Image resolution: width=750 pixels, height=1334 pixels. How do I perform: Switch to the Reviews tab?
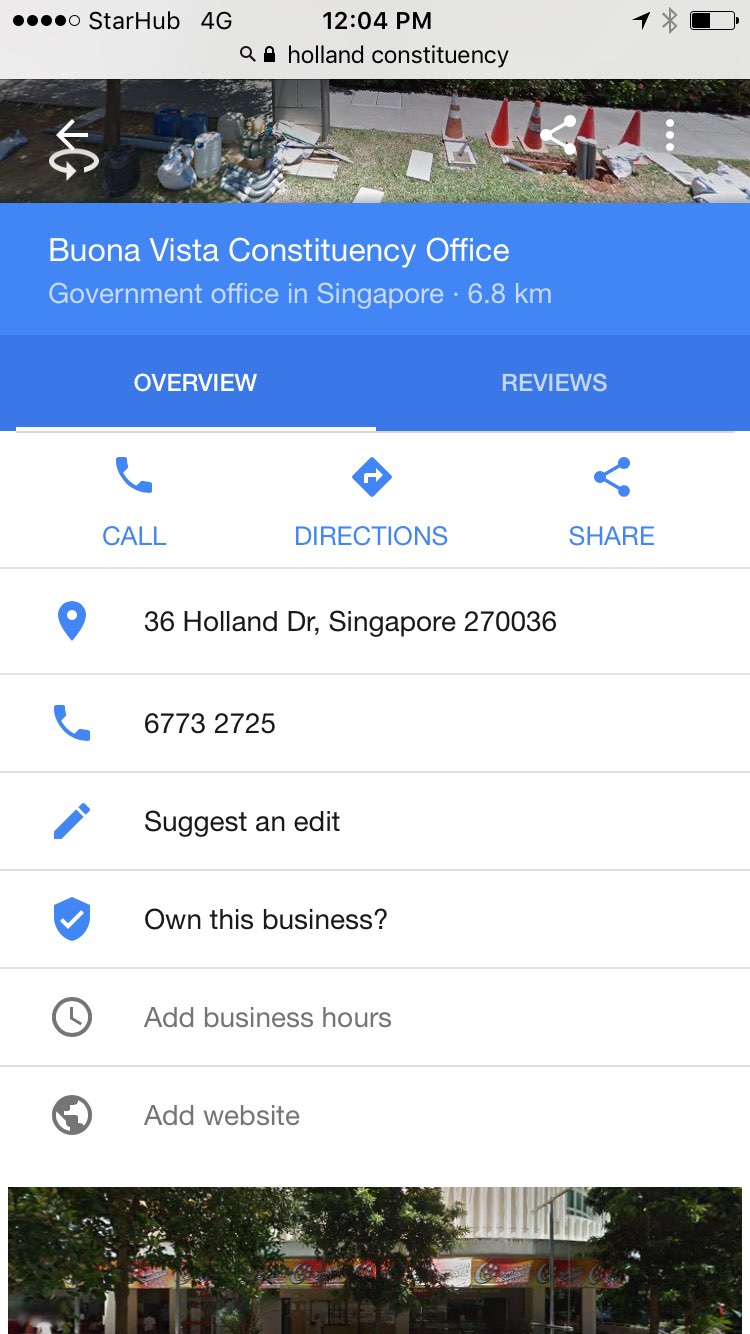(x=554, y=383)
